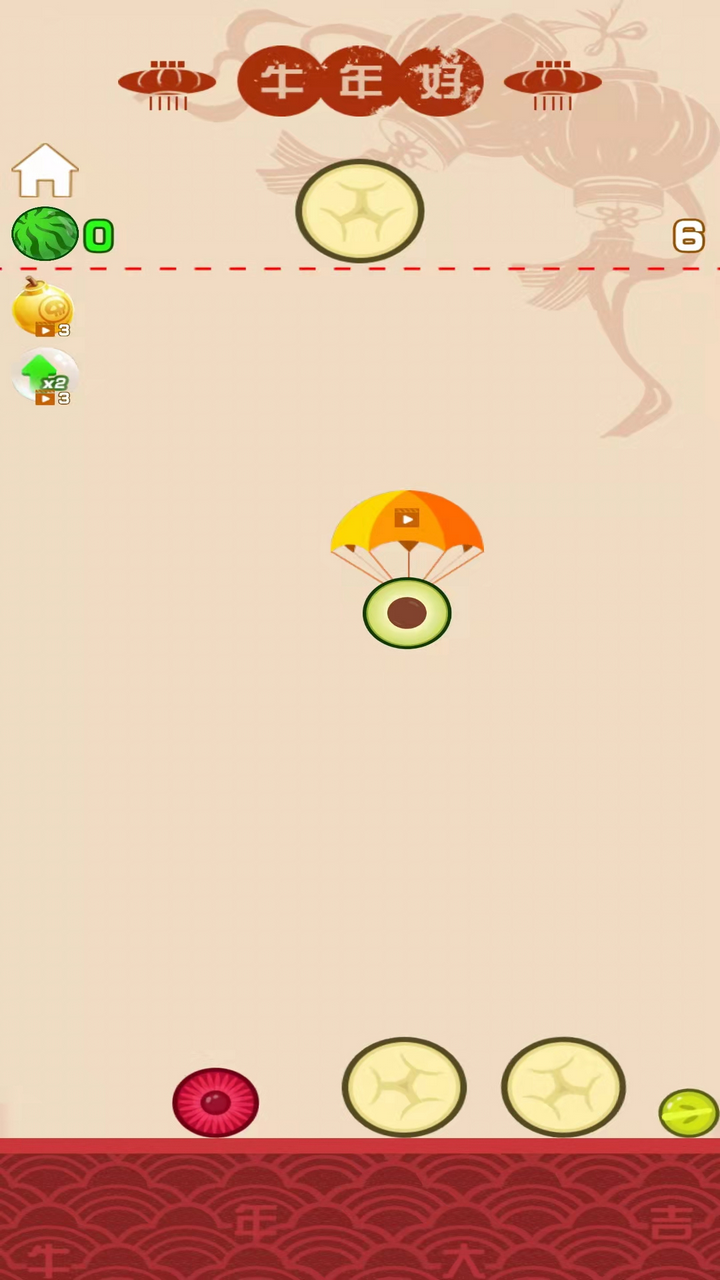The height and width of the screenshot is (1280, 720).
Task: Use the golden bomb power-up
Action: point(42,307)
